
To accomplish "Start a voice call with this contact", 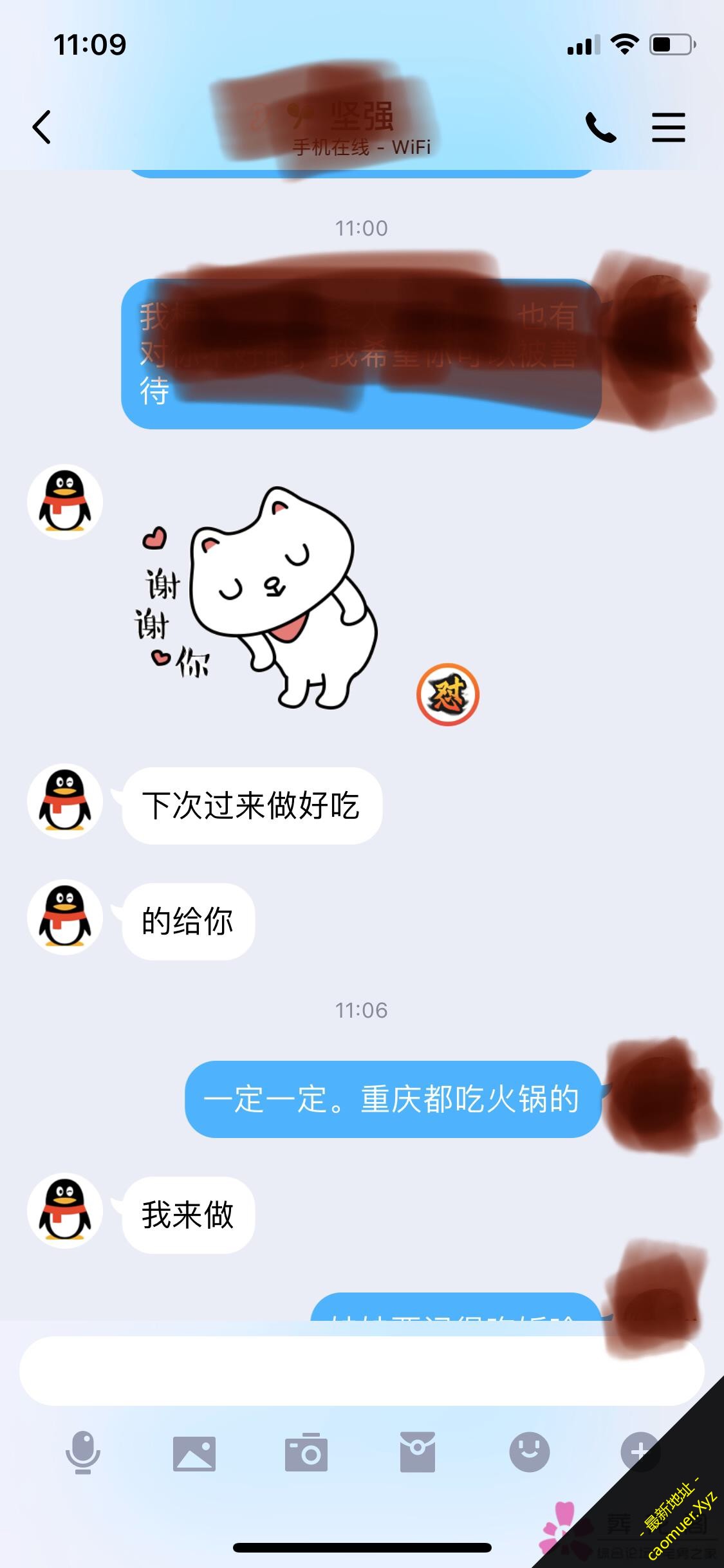I will pos(600,127).
